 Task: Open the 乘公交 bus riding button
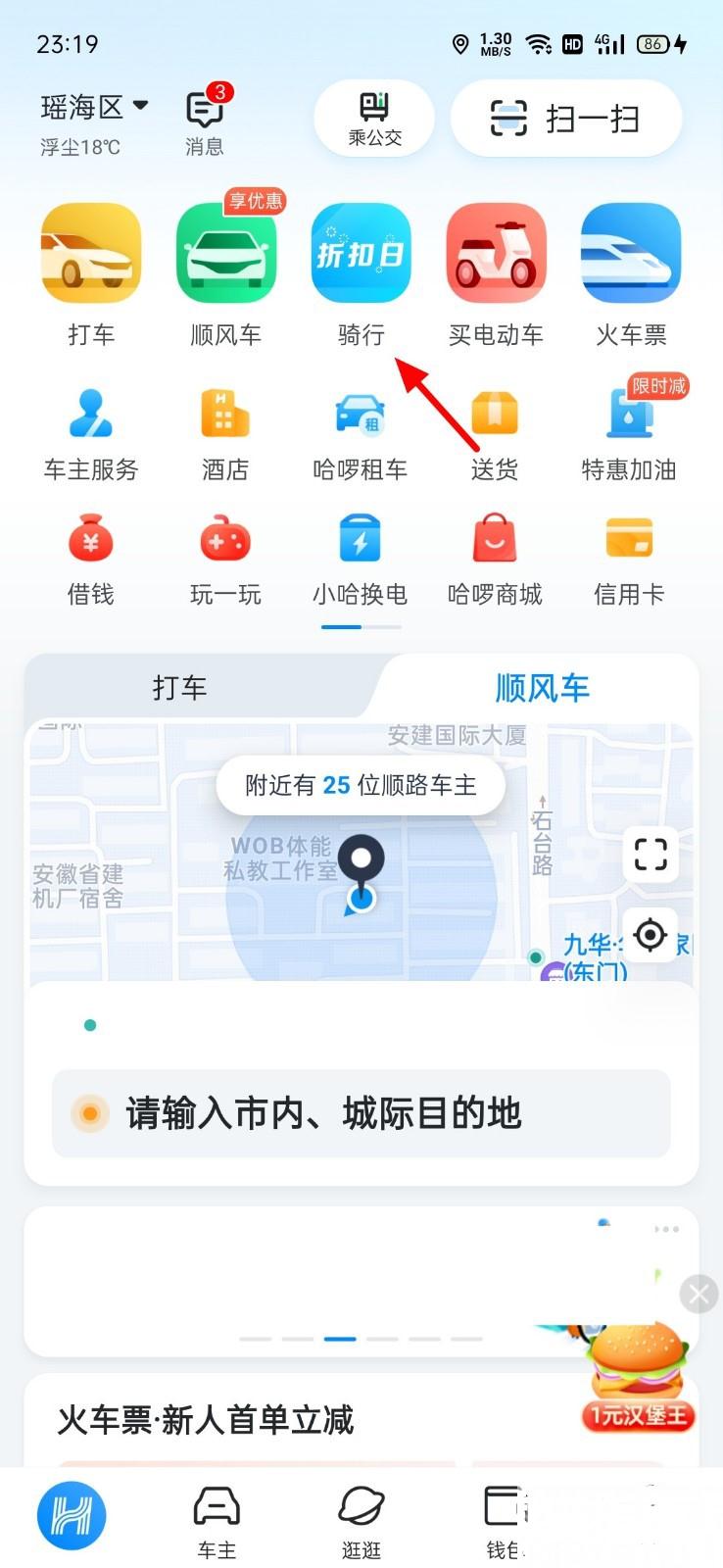[373, 118]
